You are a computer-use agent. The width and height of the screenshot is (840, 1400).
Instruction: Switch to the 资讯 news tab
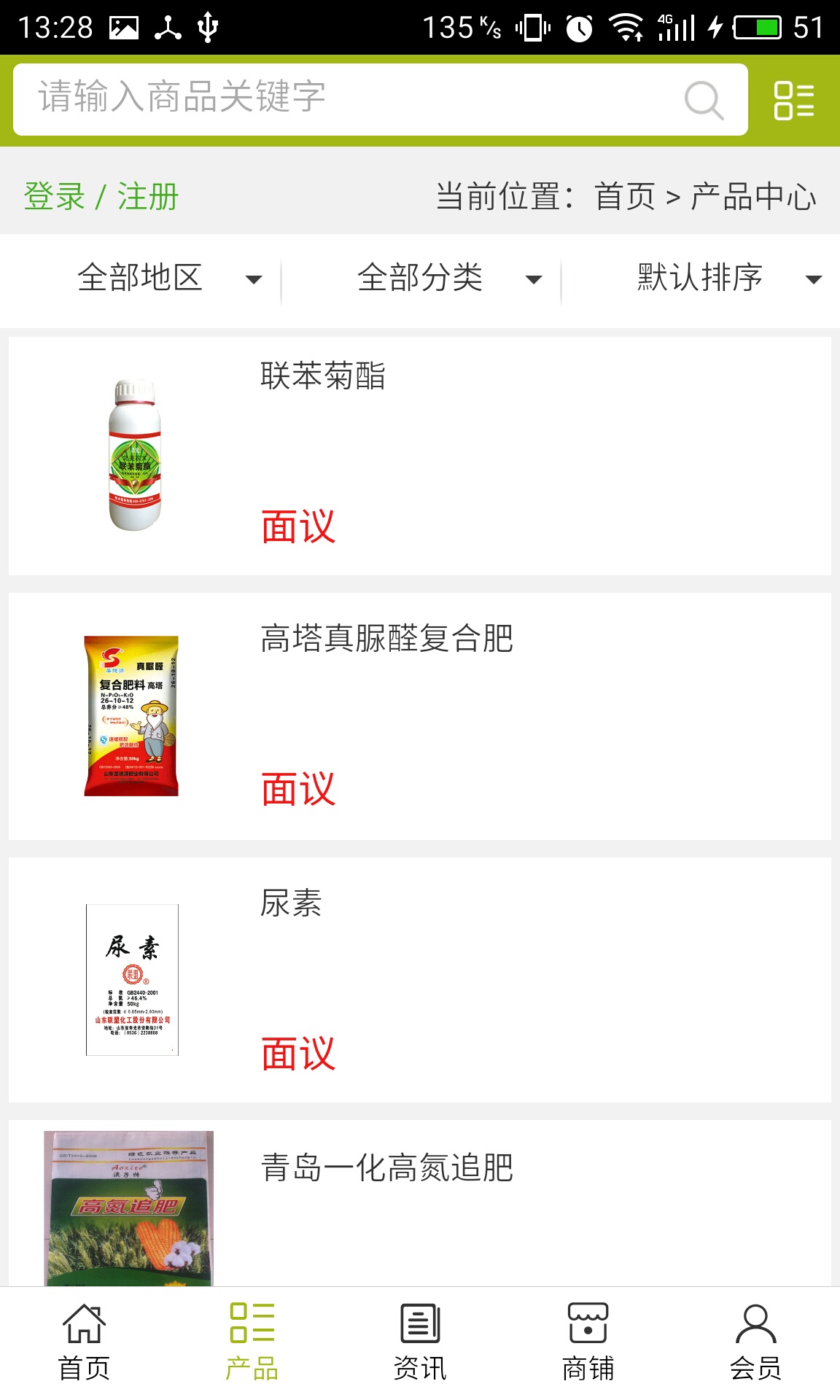420,1343
